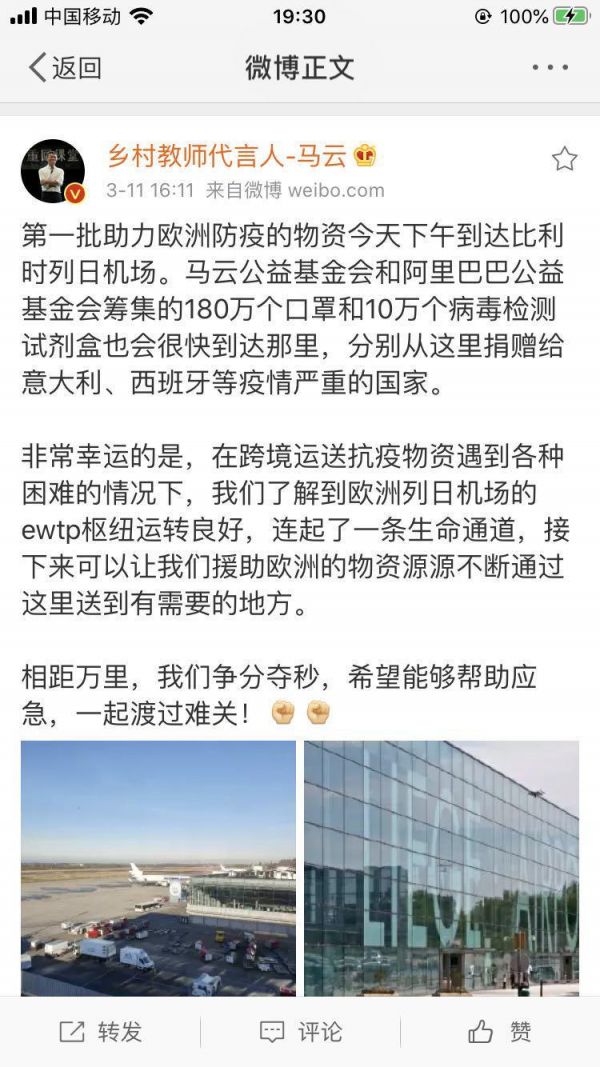Open the poster's profile avatar
This screenshot has width=600, height=1067.
pyautogui.click(x=53, y=171)
